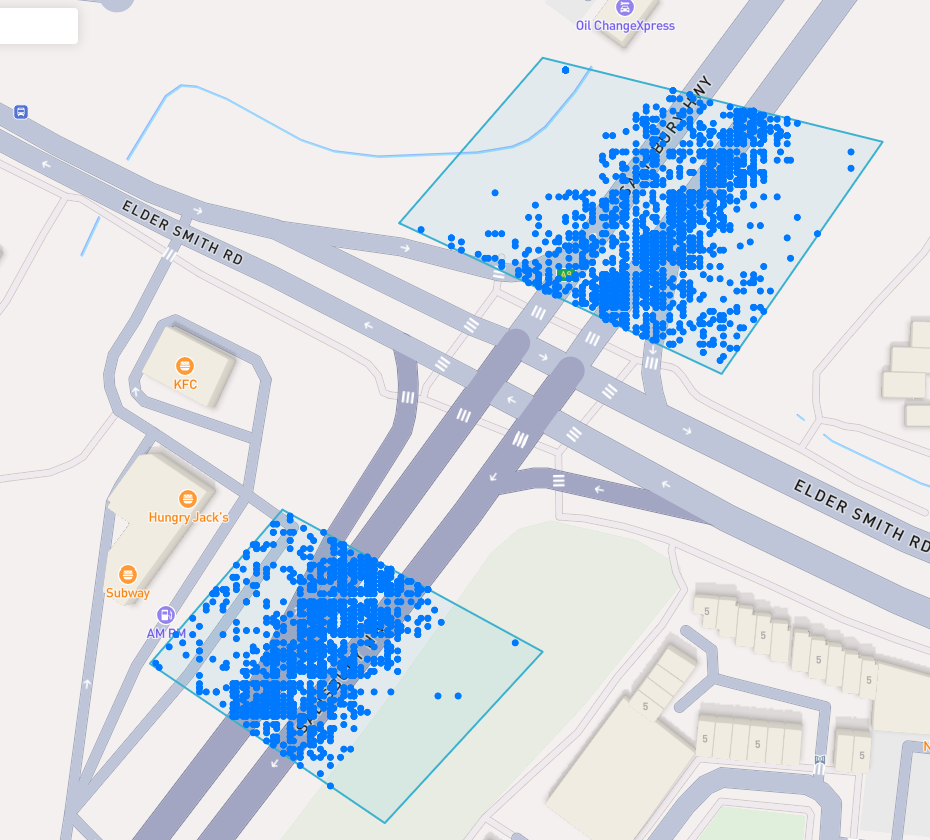Screen dimensions: 930x840
Task: Select the AM PM fuel station marker
Action: [166, 615]
